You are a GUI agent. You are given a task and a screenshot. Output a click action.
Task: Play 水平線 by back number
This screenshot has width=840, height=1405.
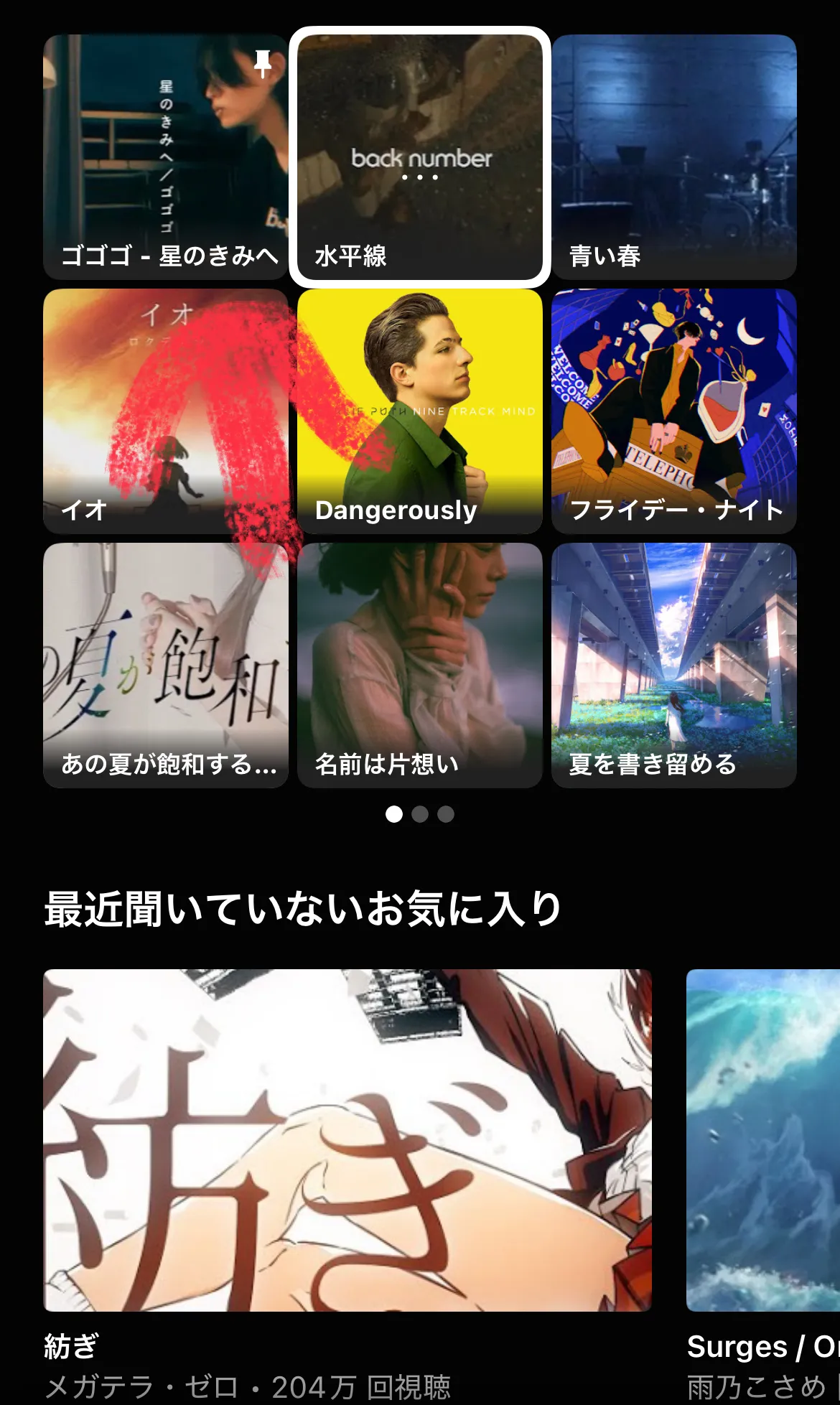click(420, 157)
